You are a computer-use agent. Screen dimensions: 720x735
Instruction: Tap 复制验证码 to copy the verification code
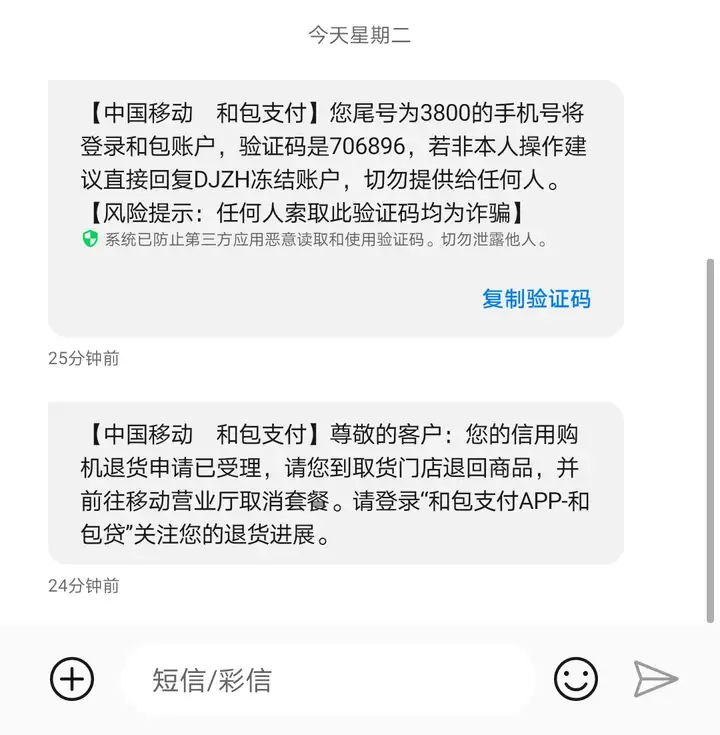coord(536,299)
